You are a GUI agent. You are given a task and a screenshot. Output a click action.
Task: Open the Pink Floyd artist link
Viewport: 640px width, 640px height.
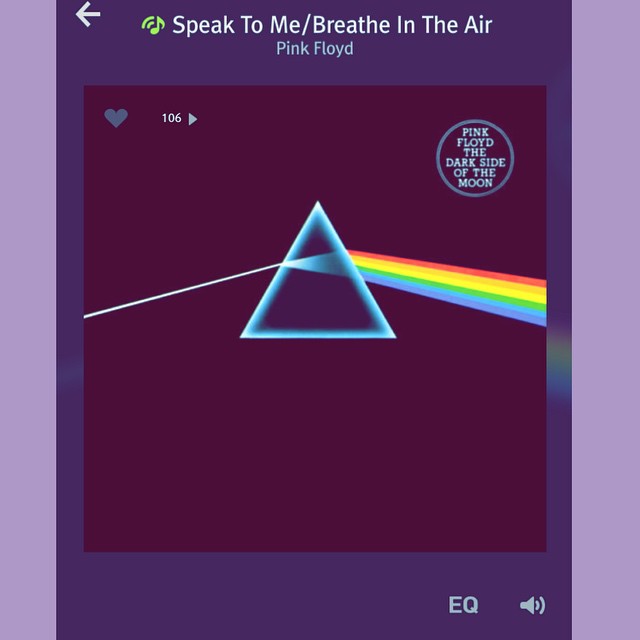coord(315,48)
